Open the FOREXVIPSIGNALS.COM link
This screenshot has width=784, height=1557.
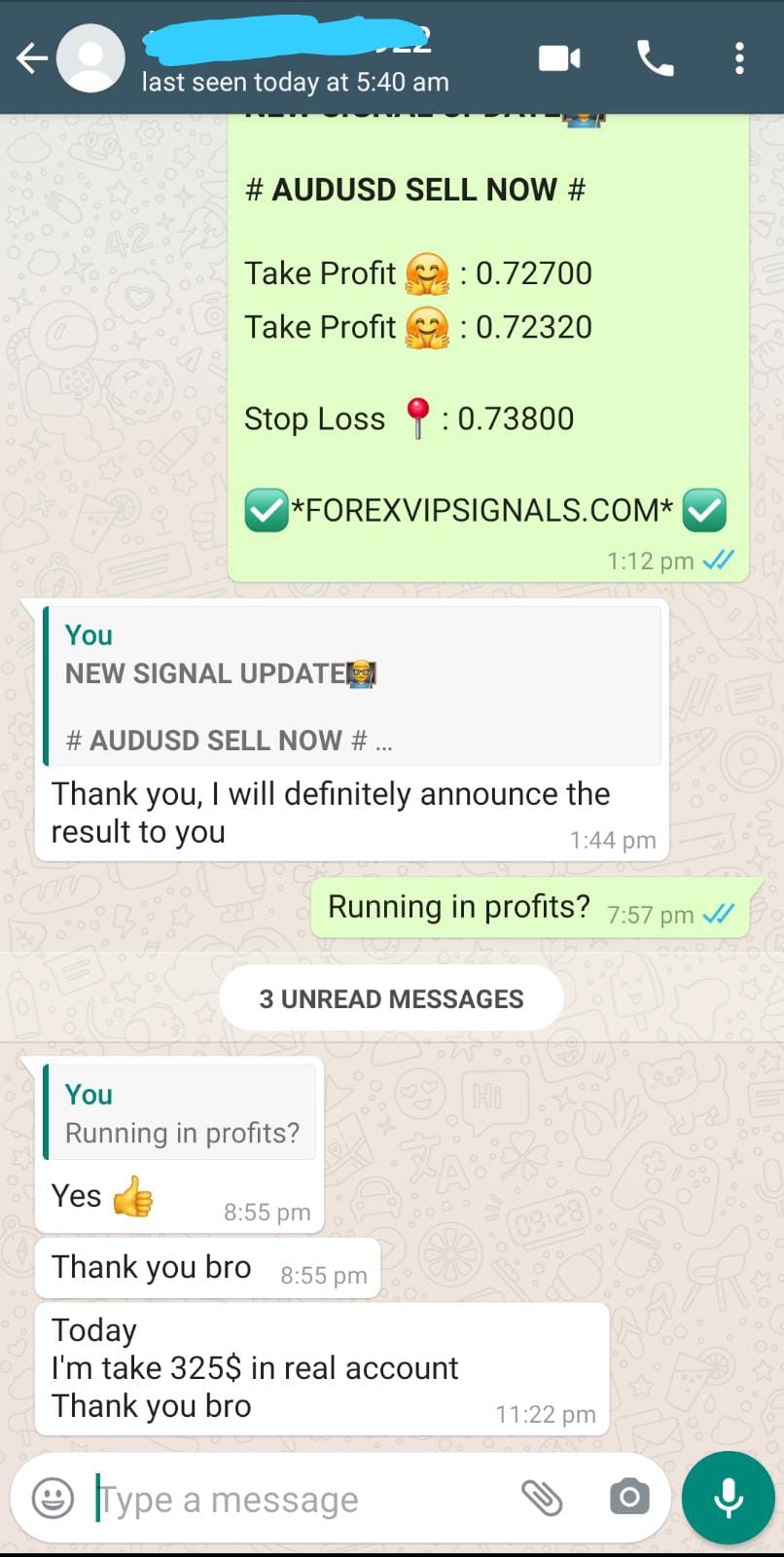pos(488,510)
